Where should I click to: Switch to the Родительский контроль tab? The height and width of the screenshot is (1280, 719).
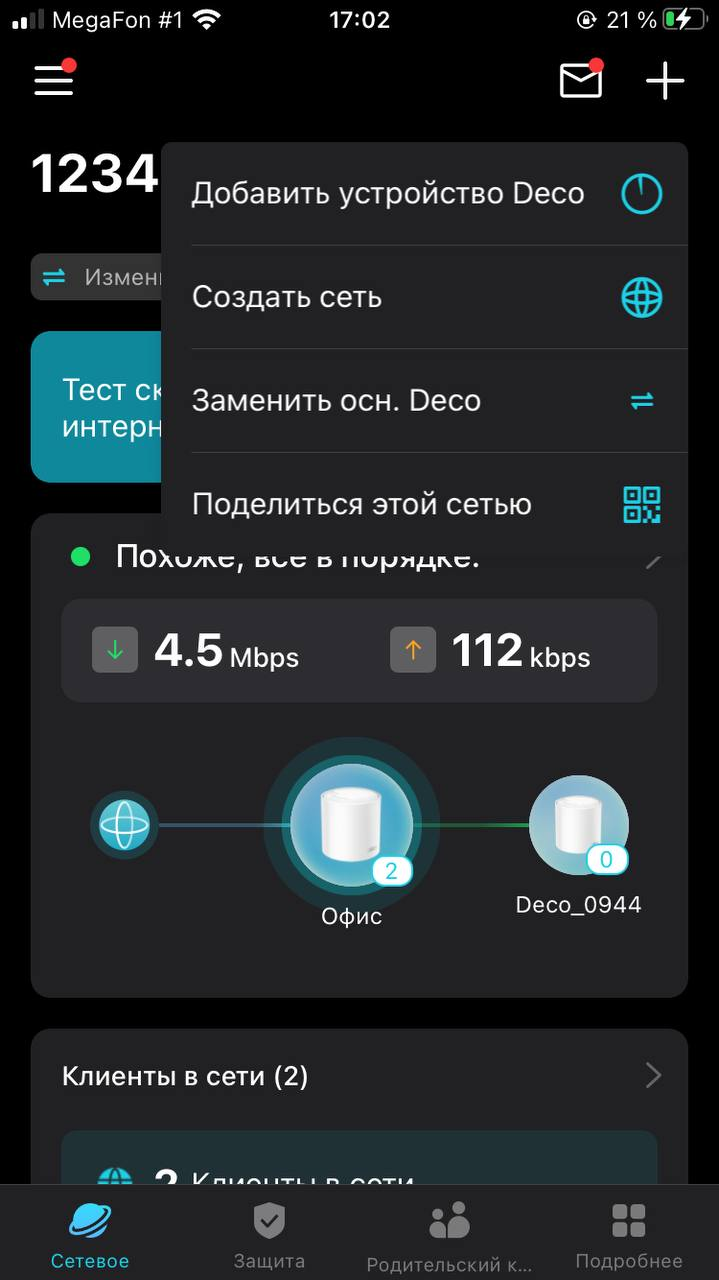449,1236
